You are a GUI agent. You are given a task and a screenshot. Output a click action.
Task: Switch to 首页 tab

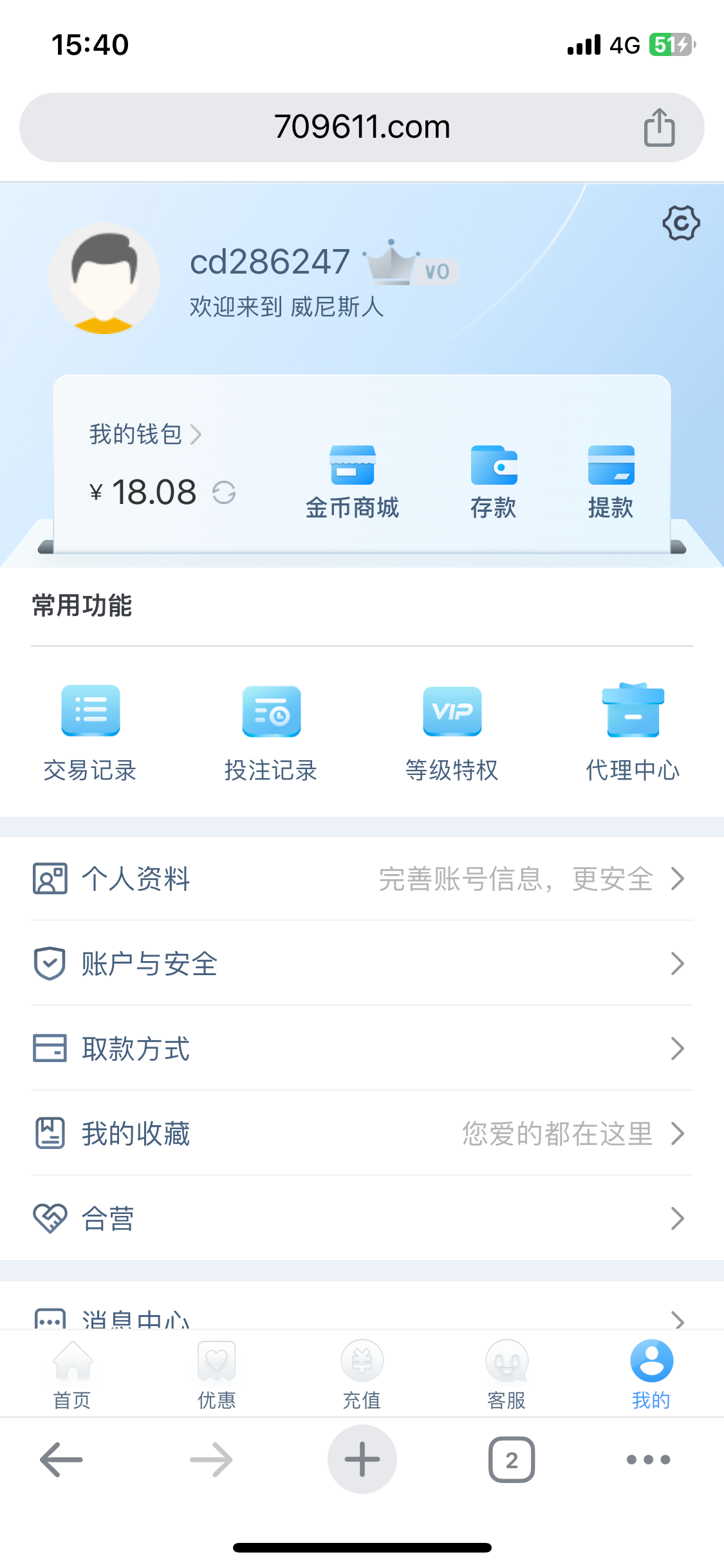click(72, 1374)
